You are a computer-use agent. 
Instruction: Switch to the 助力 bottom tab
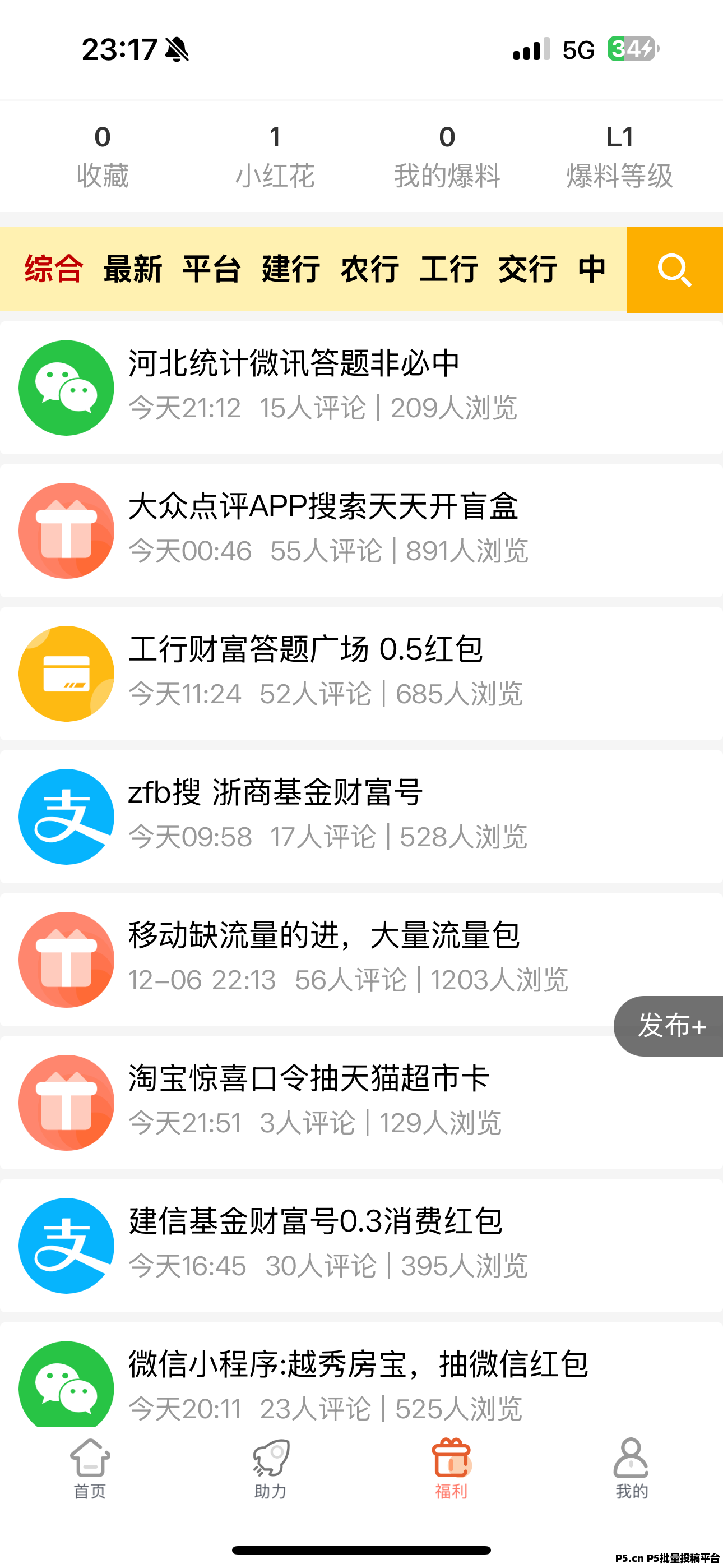point(270,1469)
